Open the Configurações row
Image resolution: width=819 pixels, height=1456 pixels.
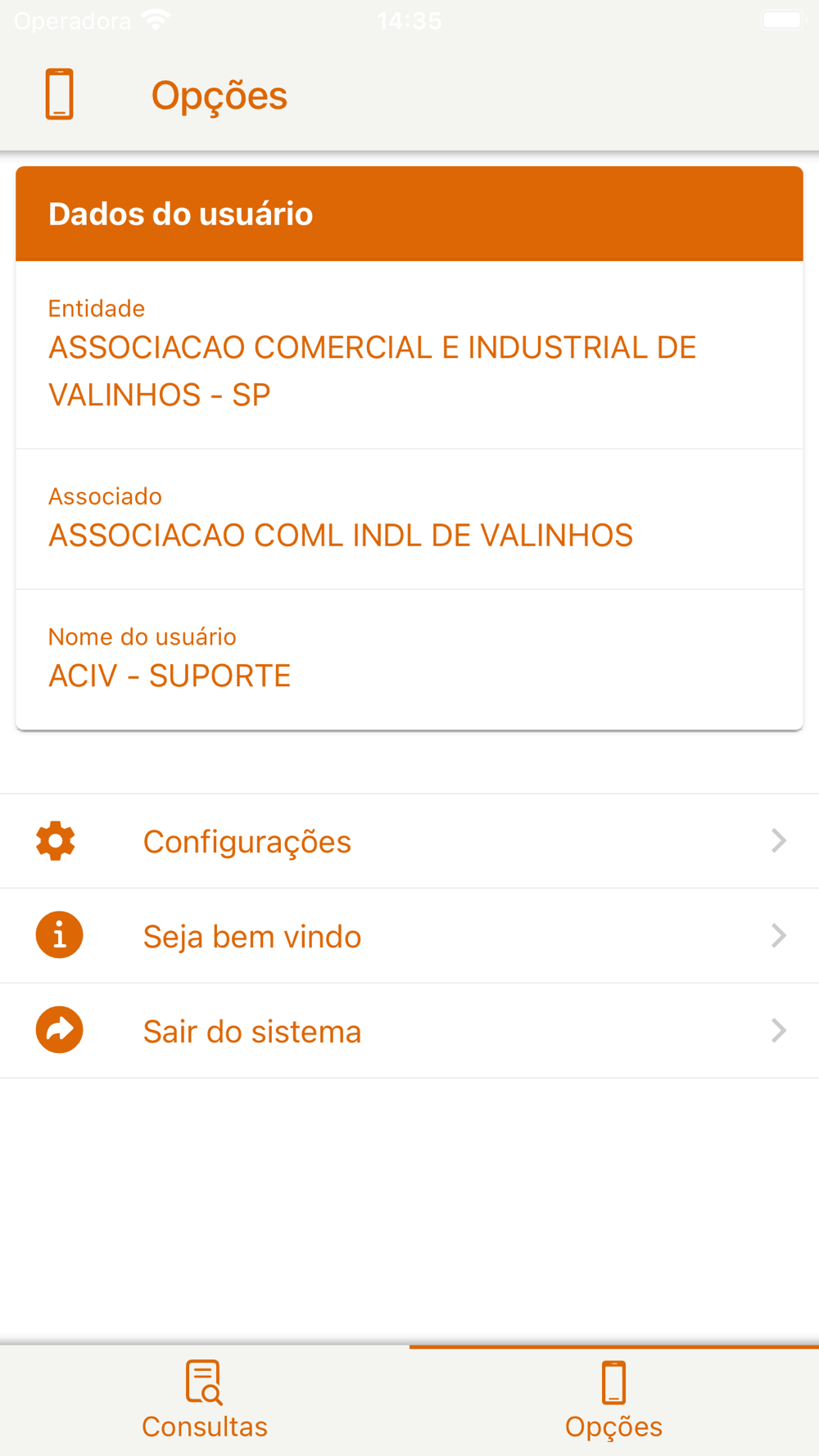coord(409,841)
